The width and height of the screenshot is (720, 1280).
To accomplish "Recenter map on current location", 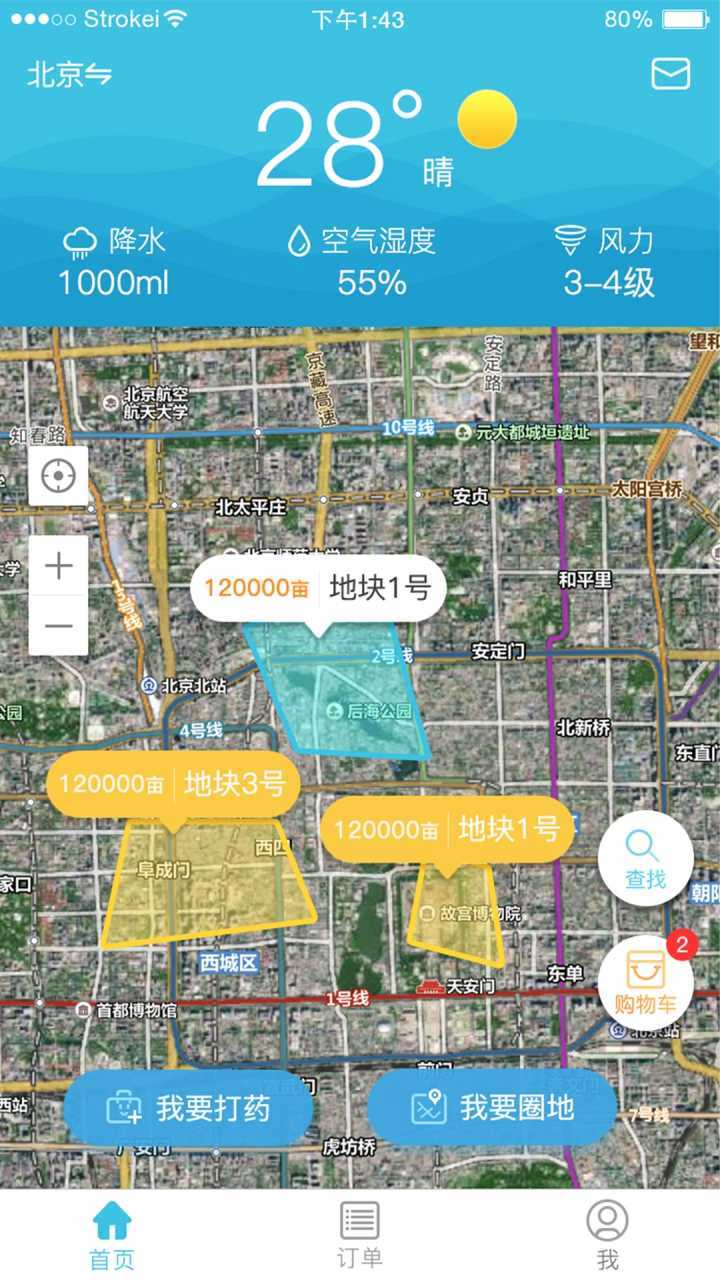I will point(58,476).
